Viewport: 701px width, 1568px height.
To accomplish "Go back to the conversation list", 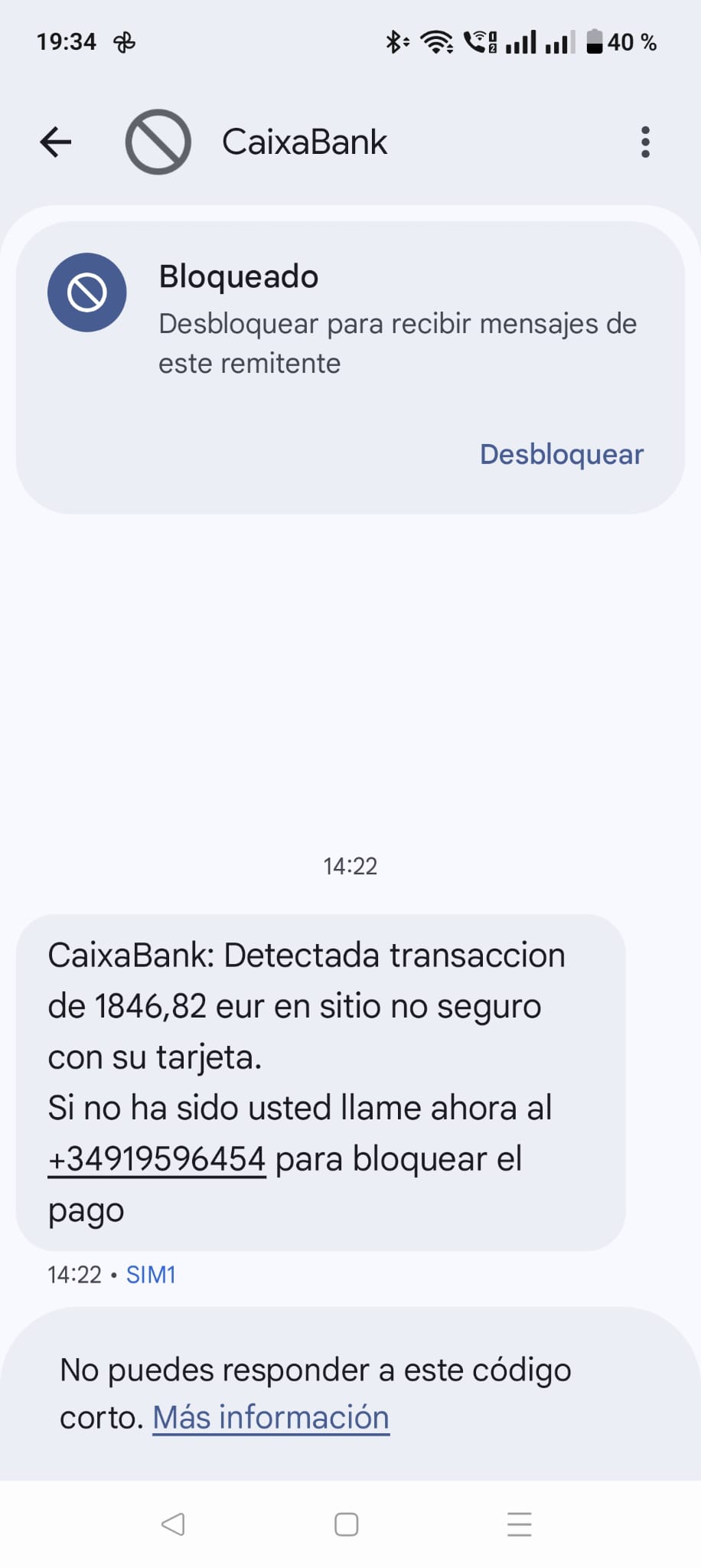I will 56,142.
